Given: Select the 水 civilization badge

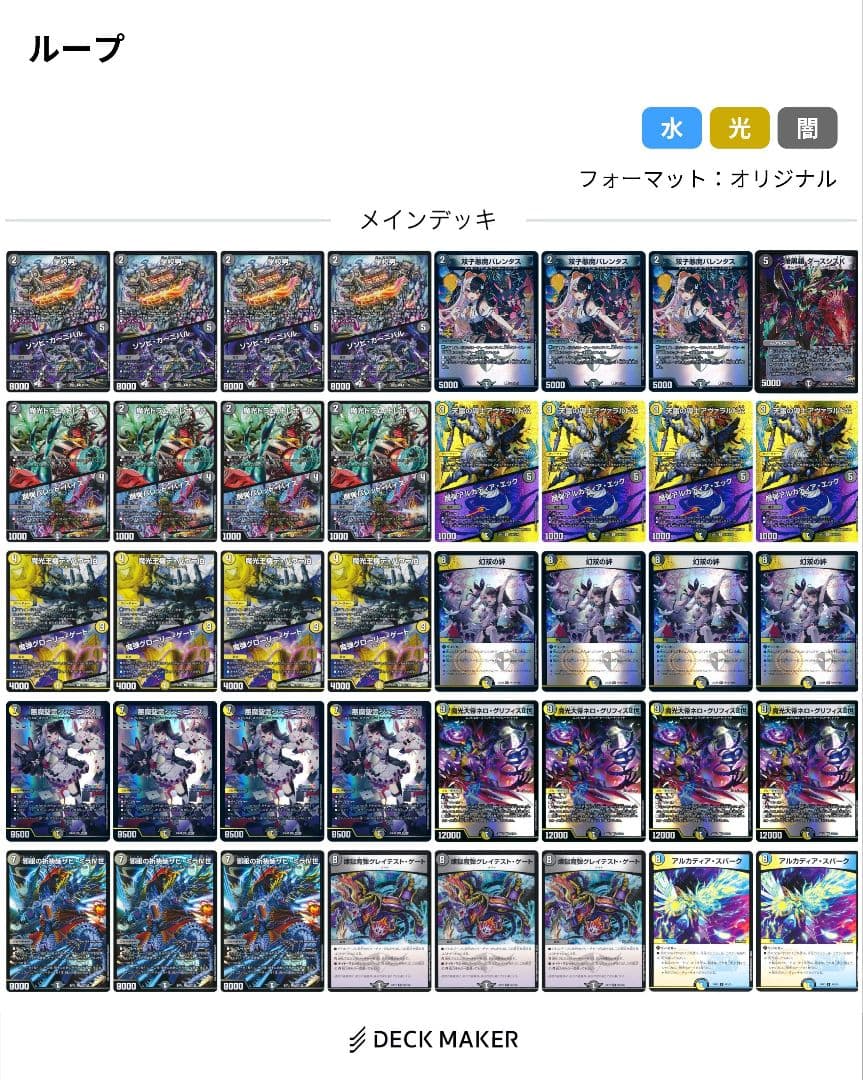Looking at the screenshot, I should point(671,128).
